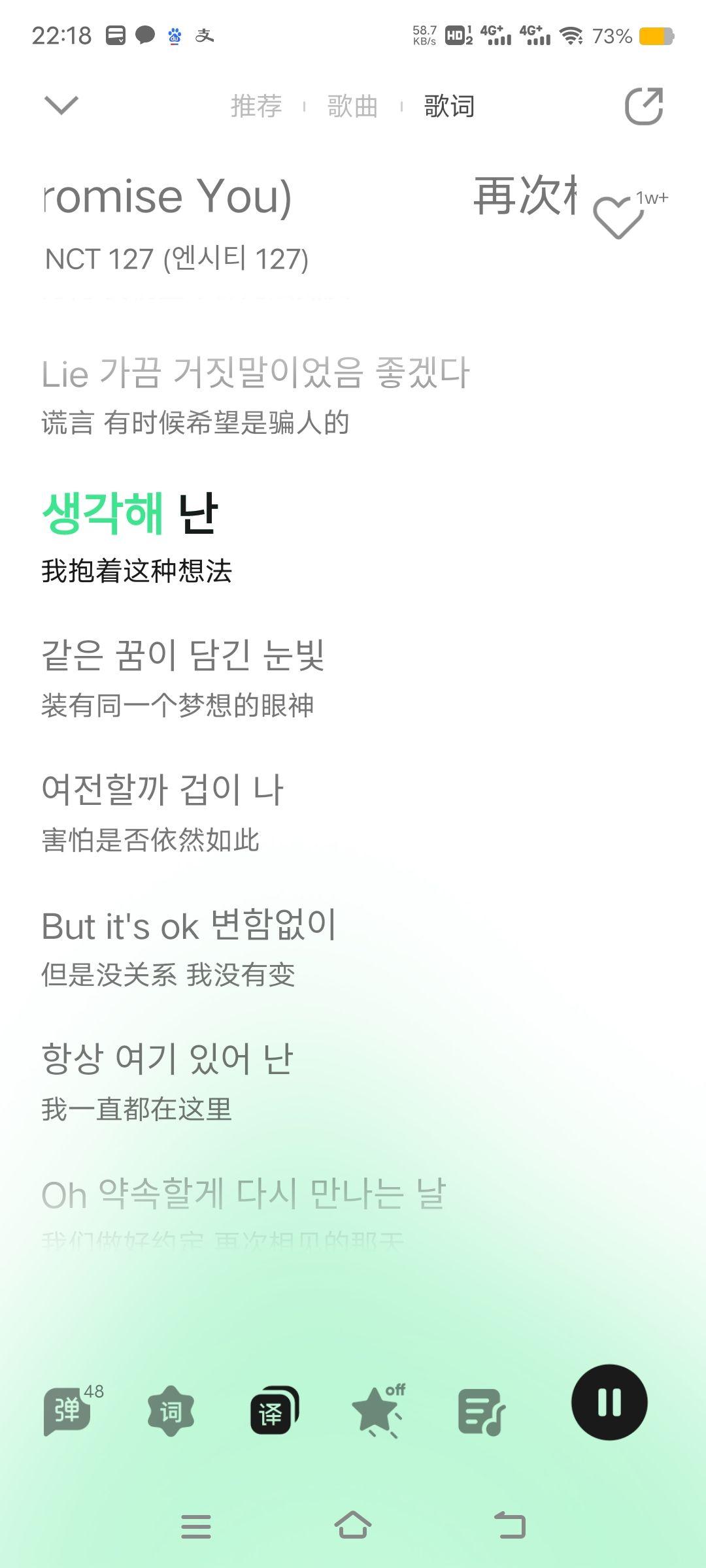The image size is (706, 1568).
Task: Jump to lyric line 항상 여기 있어 난
Action: coord(167,1058)
